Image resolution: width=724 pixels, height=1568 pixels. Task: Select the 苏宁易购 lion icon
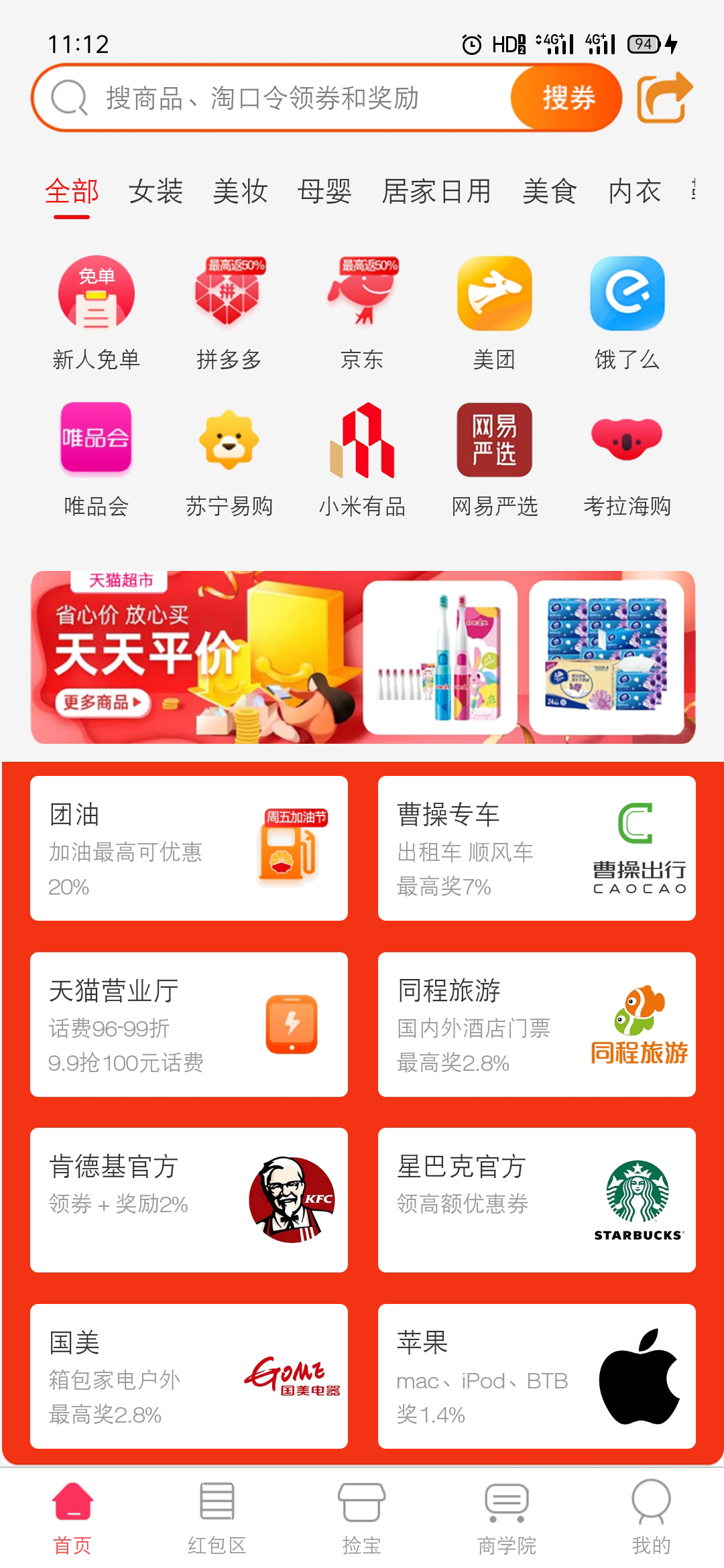[228, 439]
